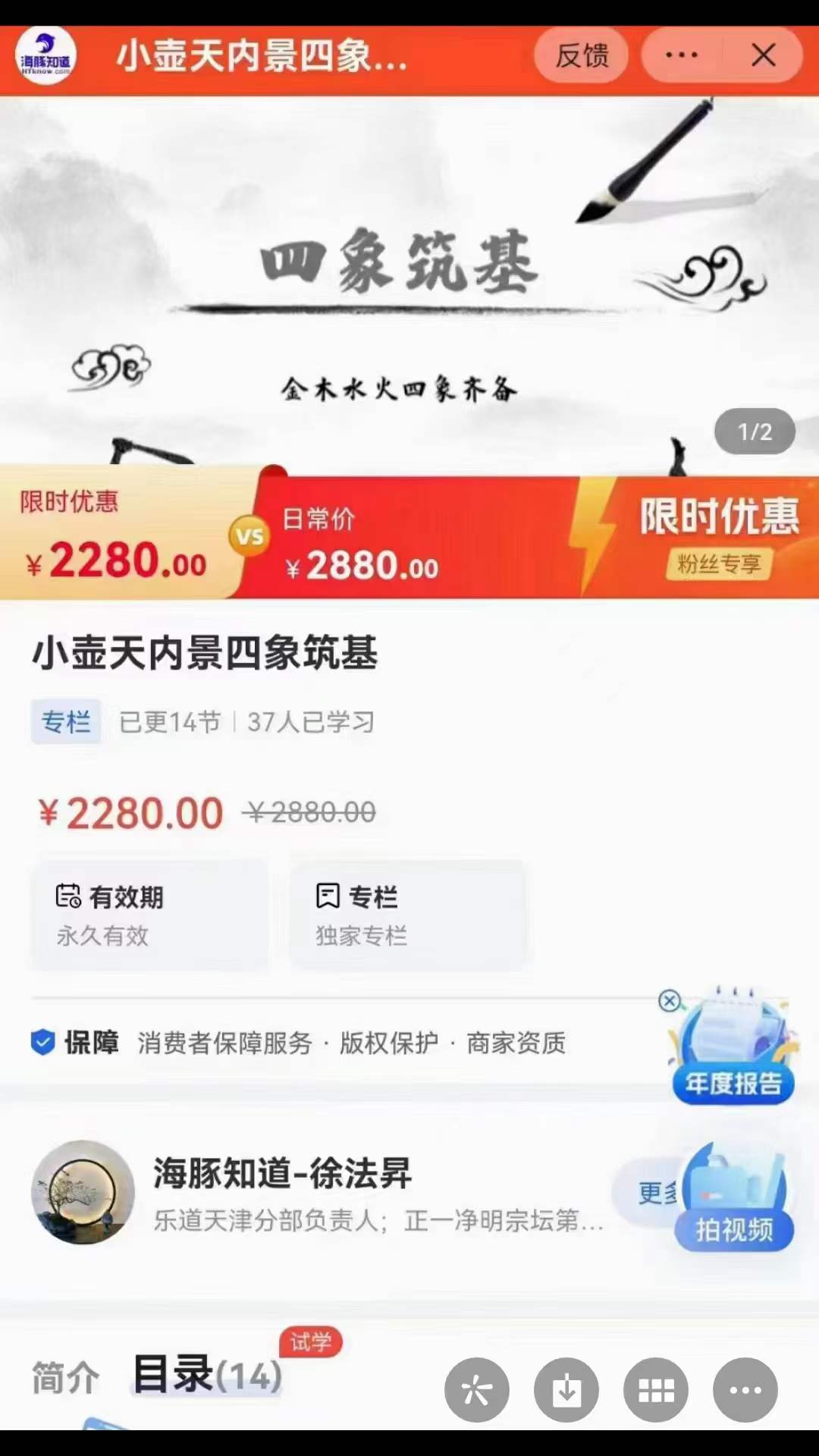Tap the calendar icon beside 有效期
Viewport: 819px width, 1456px height.
pyautogui.click(x=68, y=896)
